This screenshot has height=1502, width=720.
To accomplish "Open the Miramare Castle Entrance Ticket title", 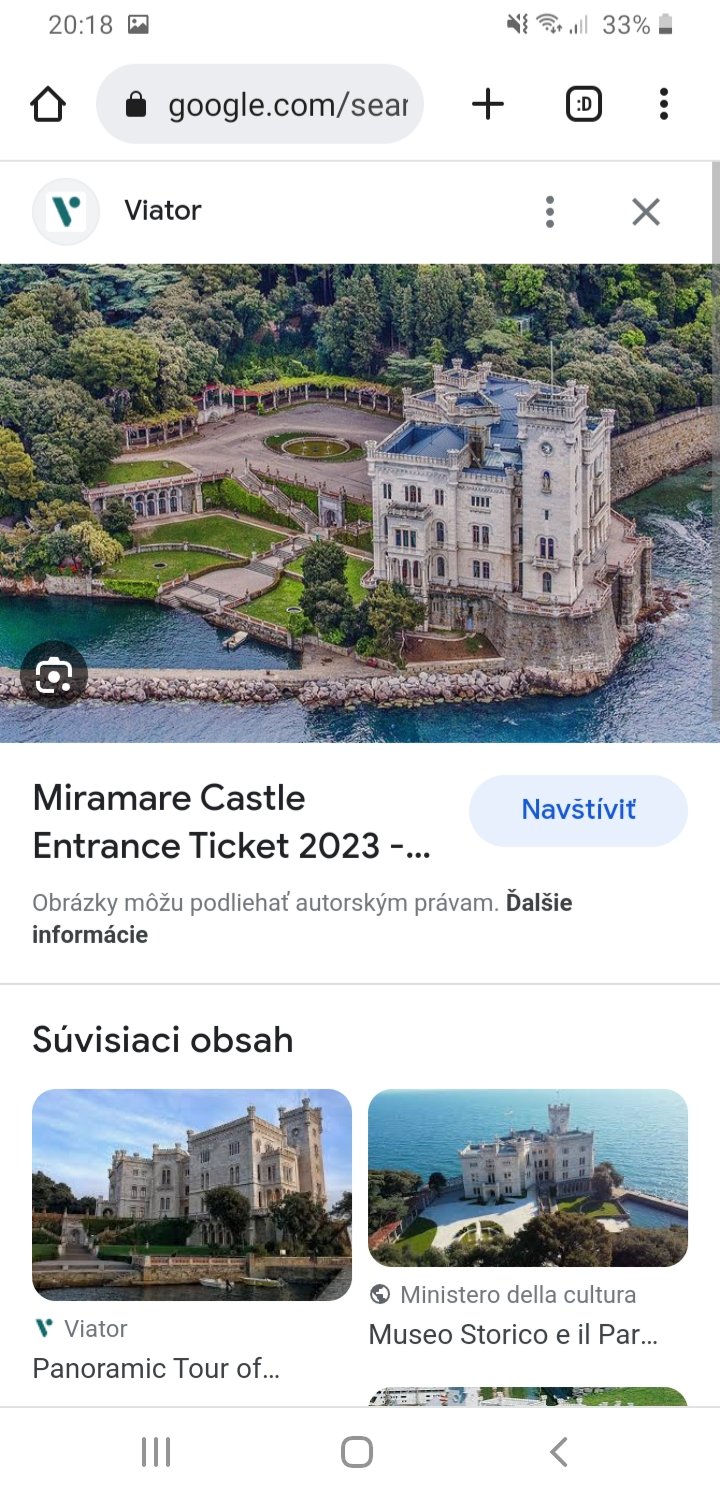I will pos(232,821).
